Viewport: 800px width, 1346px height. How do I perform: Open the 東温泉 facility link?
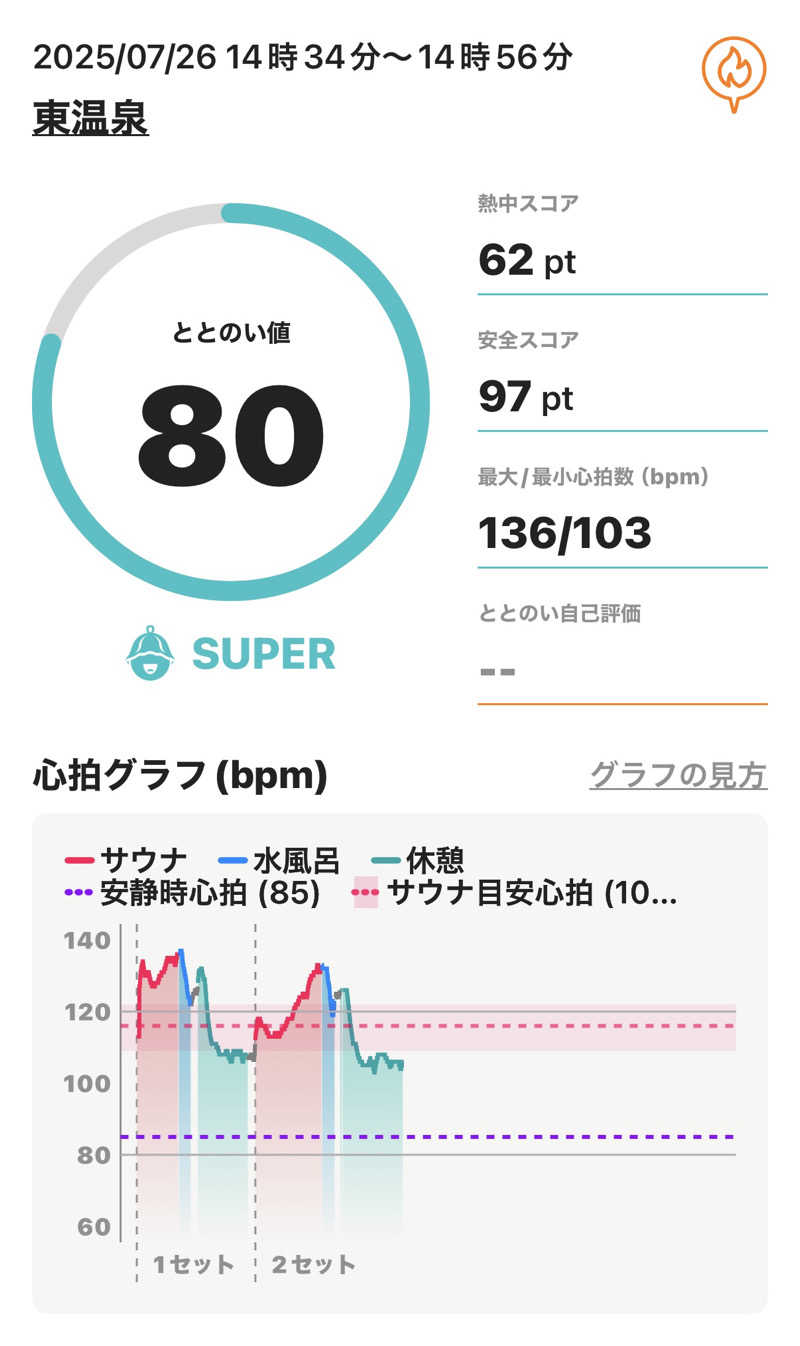pos(91,119)
